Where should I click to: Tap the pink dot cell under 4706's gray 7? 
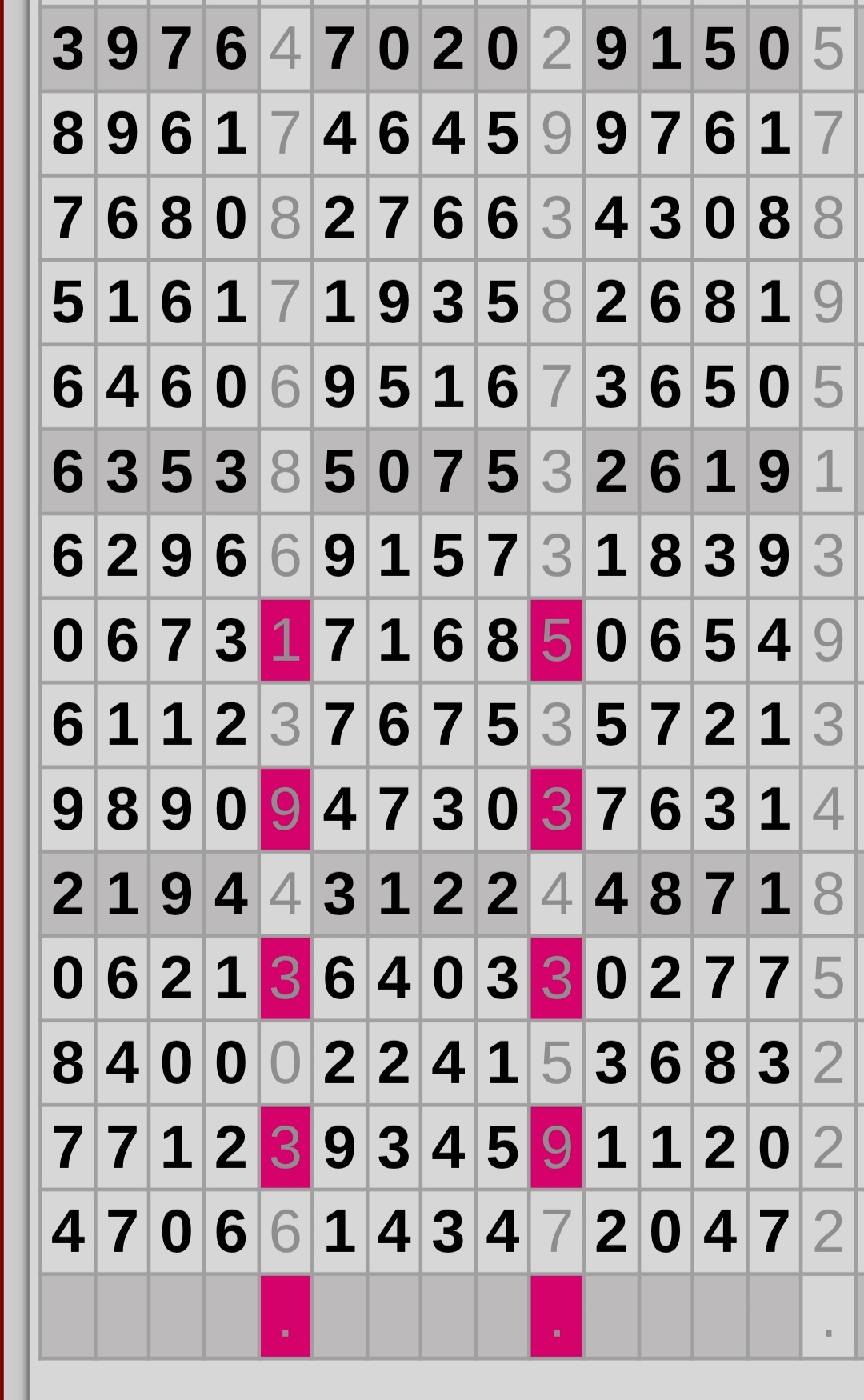click(556, 1317)
